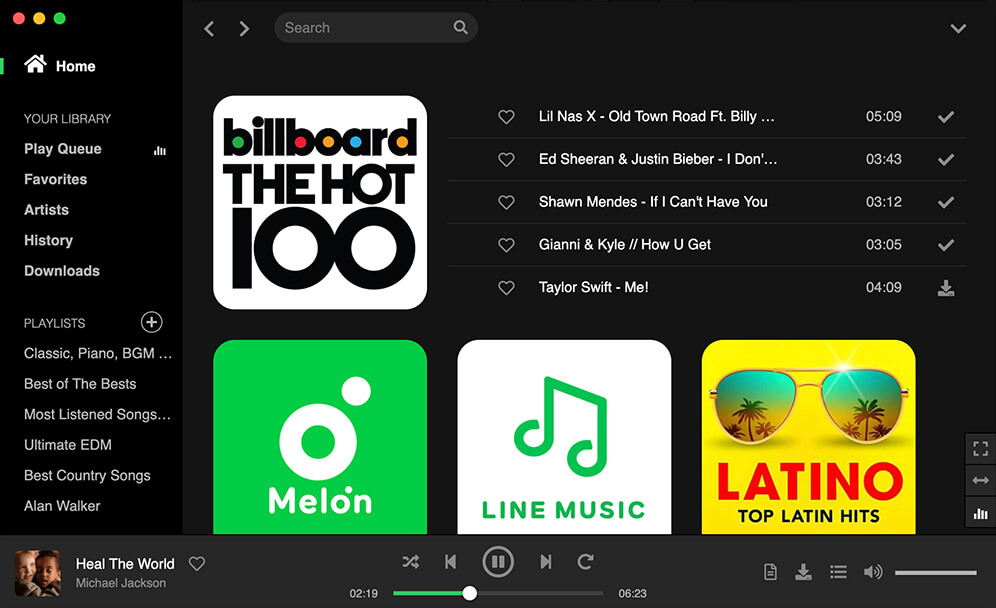Play Shawn Mendes - If I Can't Have You
996x608 pixels.
(653, 202)
